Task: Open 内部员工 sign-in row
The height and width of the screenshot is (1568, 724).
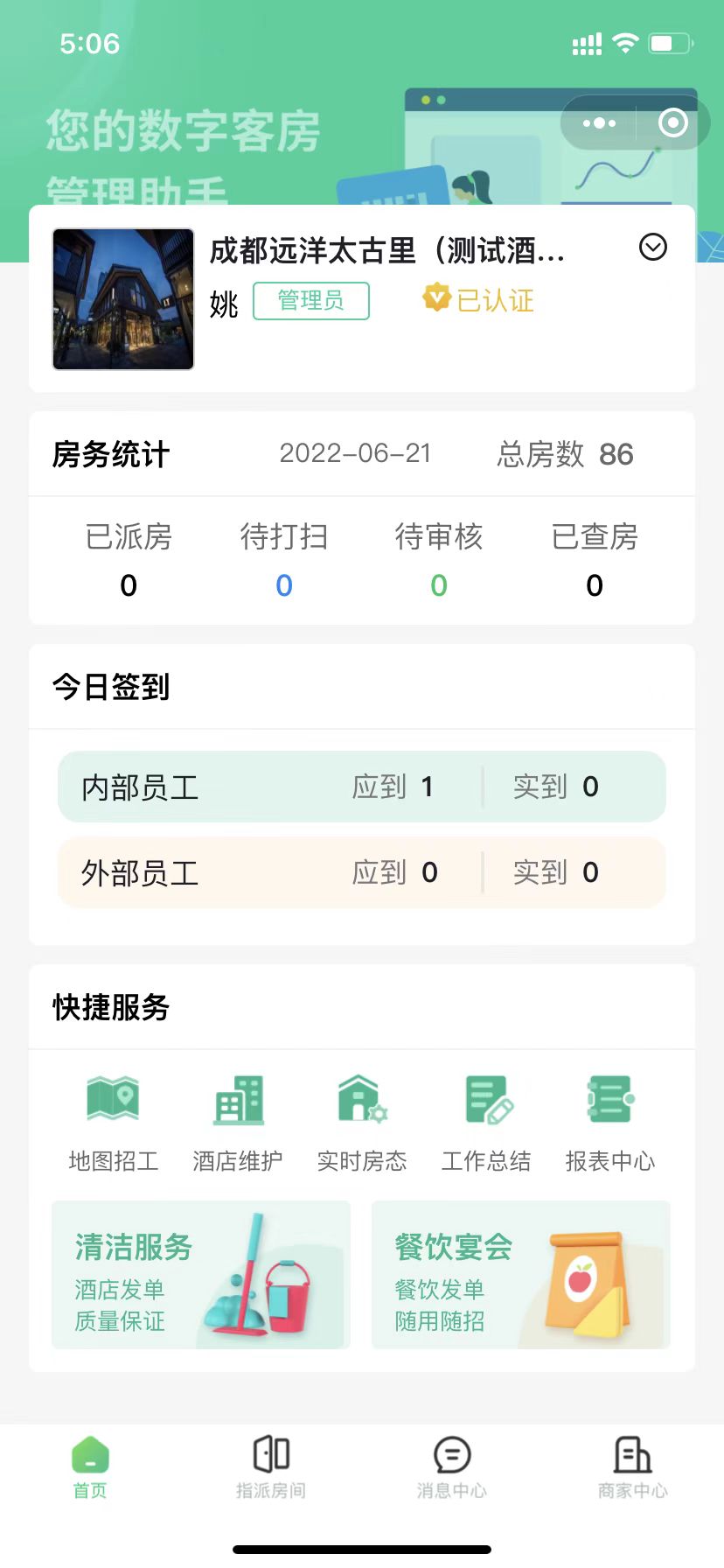Action: (362, 787)
